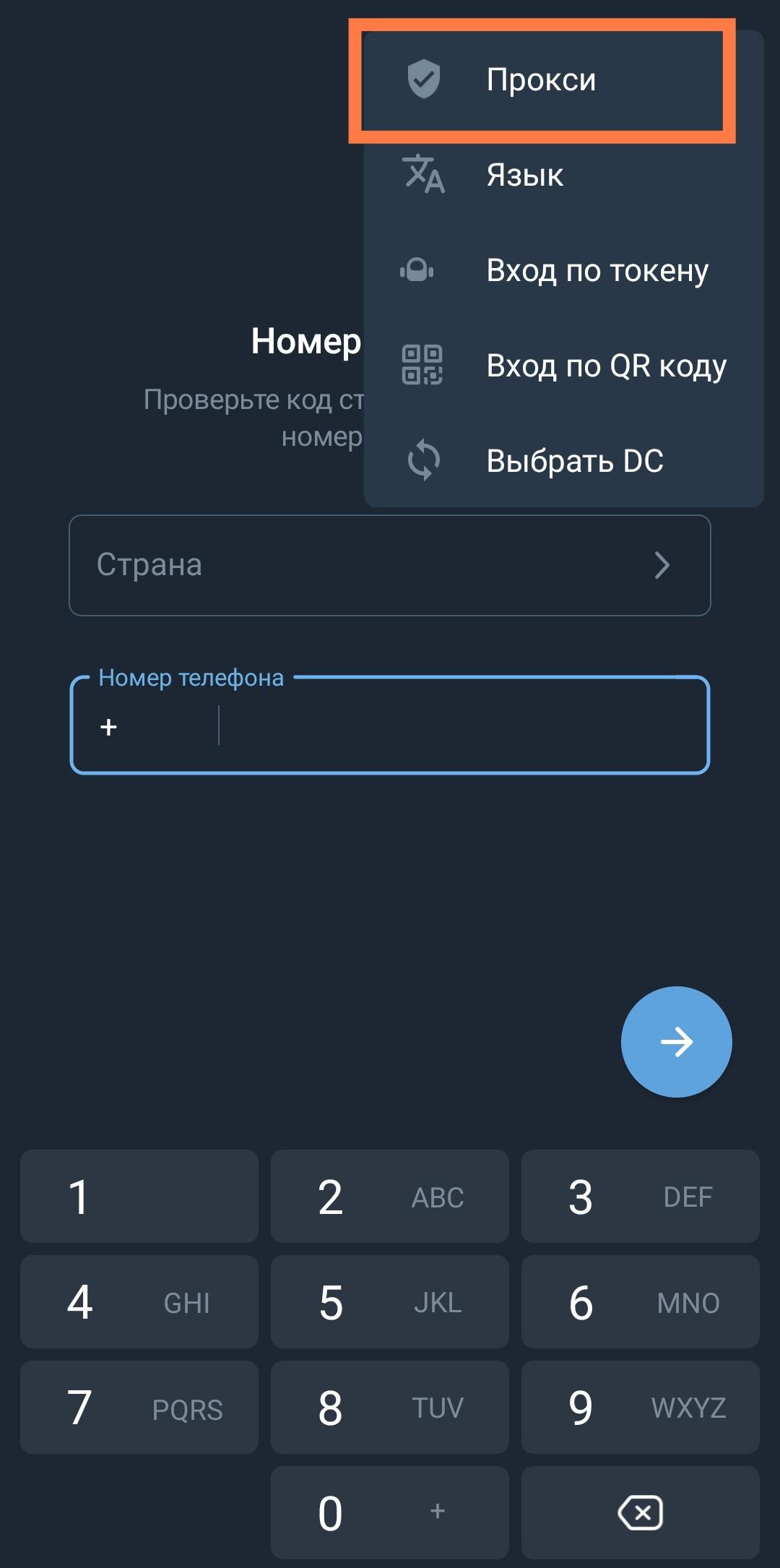Enter digit 5 JKL on keypad
This screenshot has height=1568, width=780.
coord(390,1302)
